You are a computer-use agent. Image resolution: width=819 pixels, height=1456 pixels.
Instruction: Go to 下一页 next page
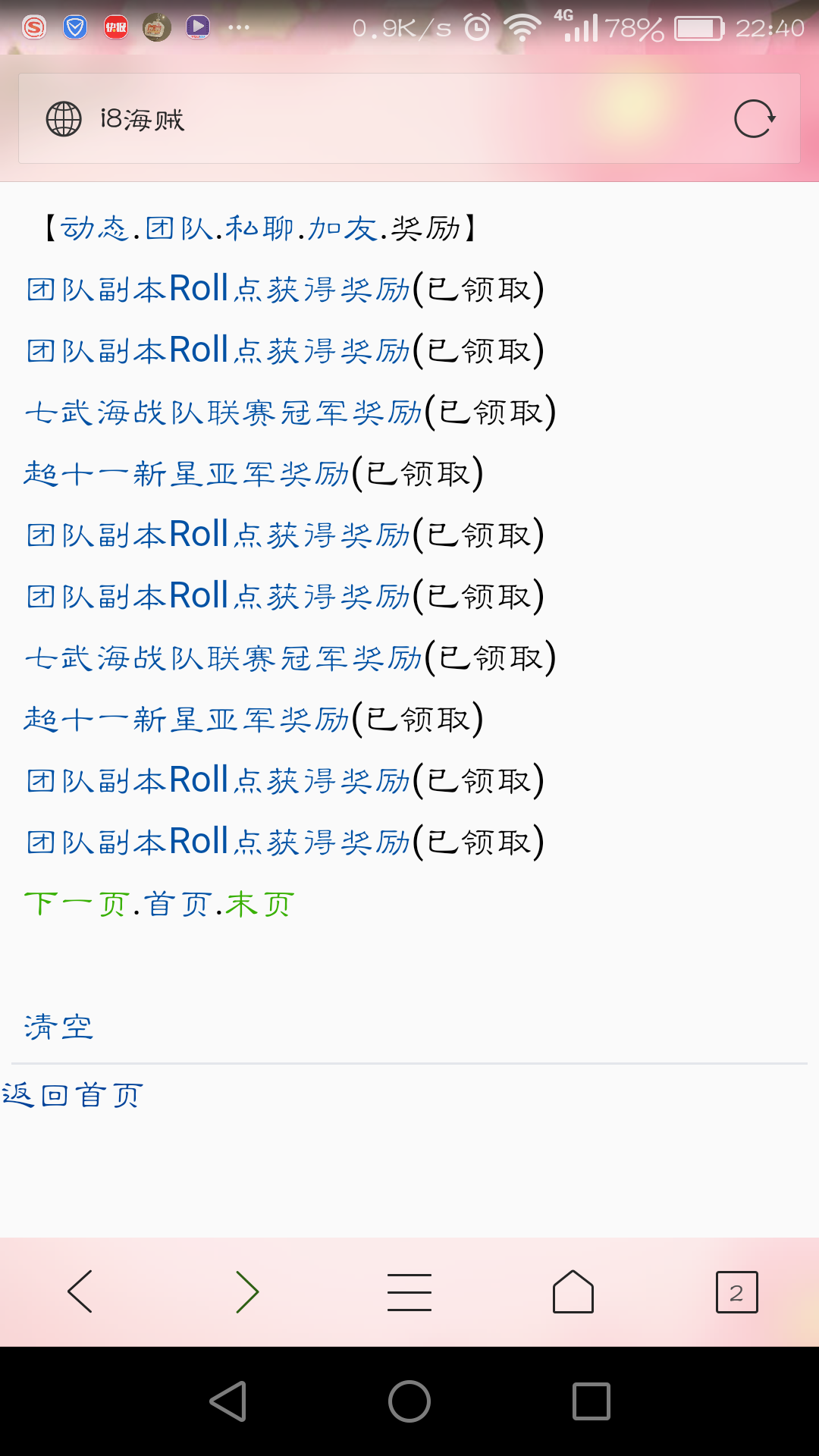click(x=76, y=904)
